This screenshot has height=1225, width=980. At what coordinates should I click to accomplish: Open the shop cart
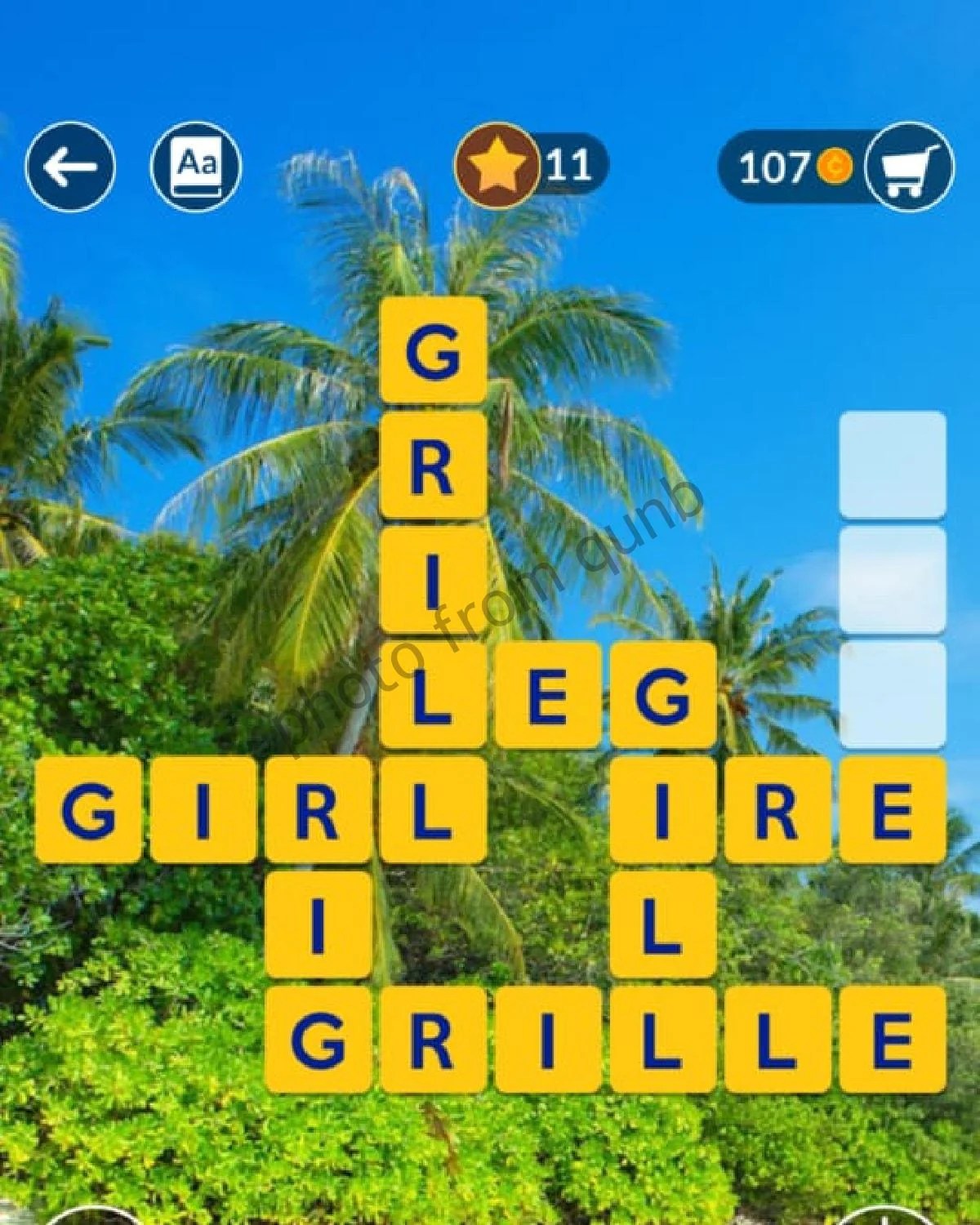click(908, 167)
